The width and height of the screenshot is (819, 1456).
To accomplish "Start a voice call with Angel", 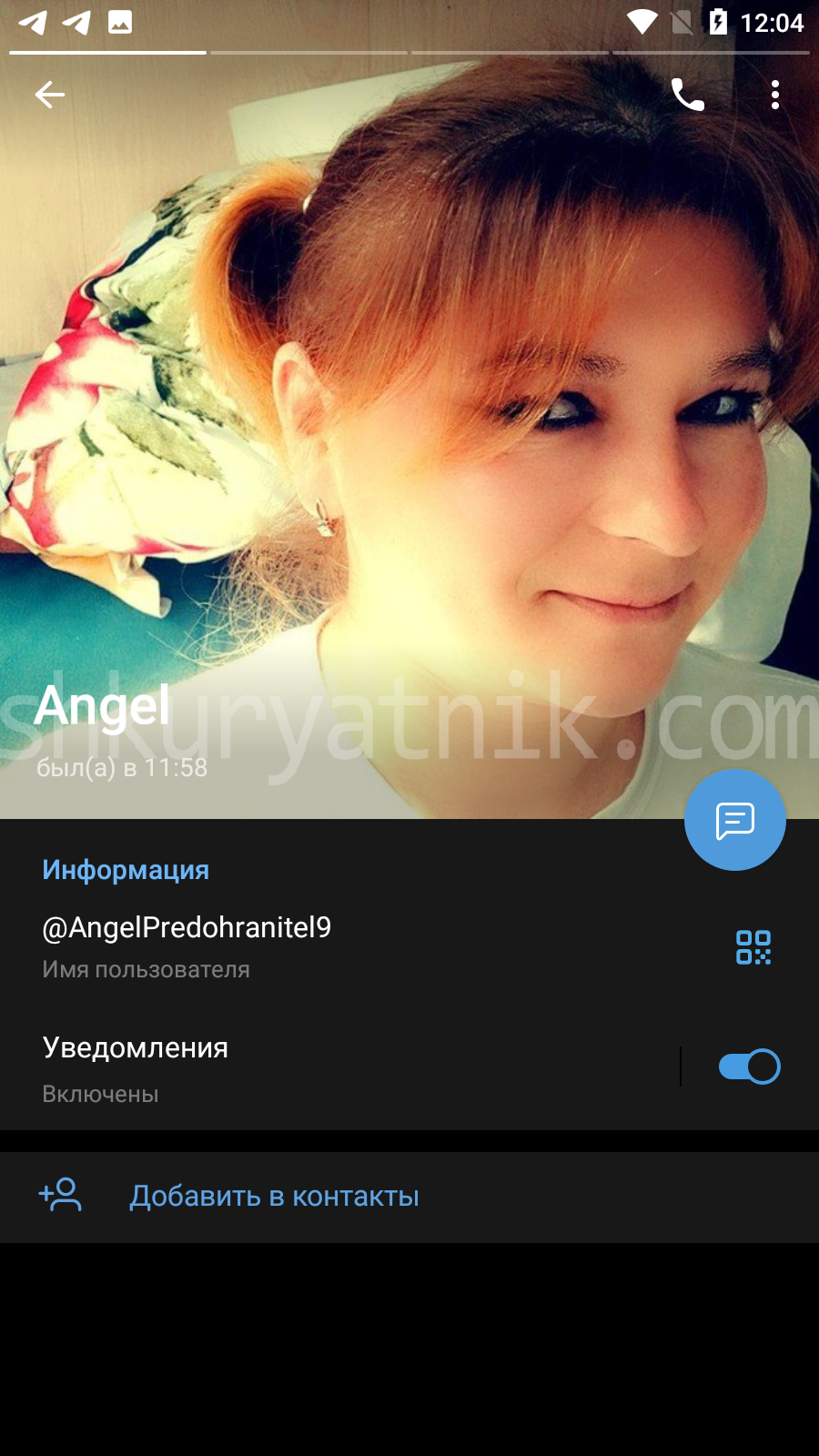I will (x=688, y=95).
